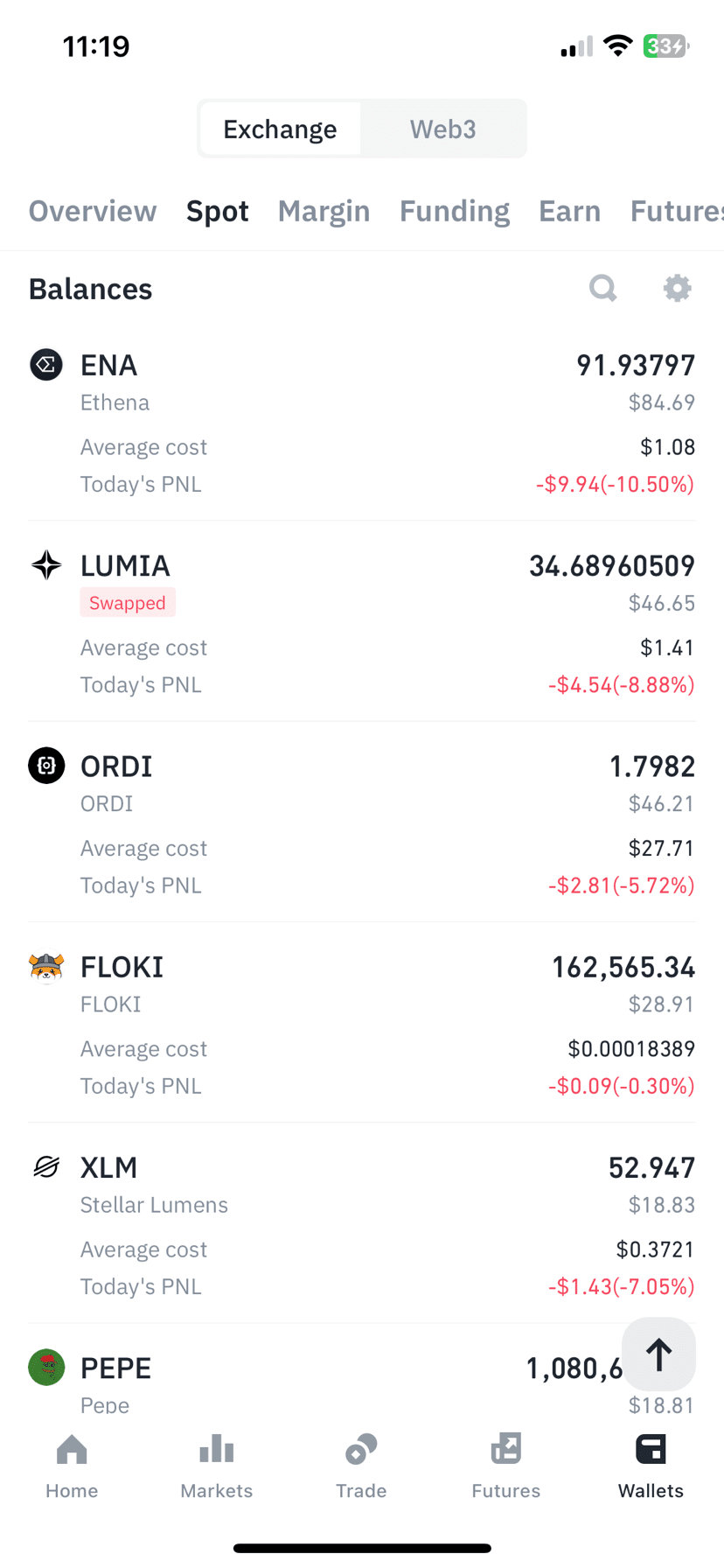Select the Spot tab
This screenshot has width=724, height=1568.
coord(217,211)
